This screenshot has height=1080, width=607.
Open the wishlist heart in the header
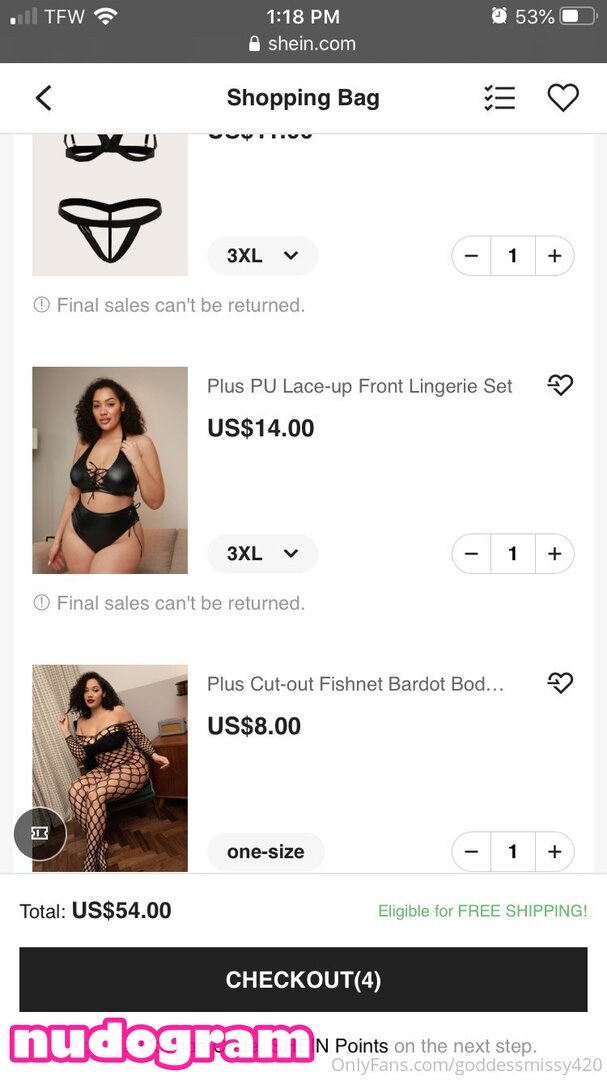tap(563, 98)
